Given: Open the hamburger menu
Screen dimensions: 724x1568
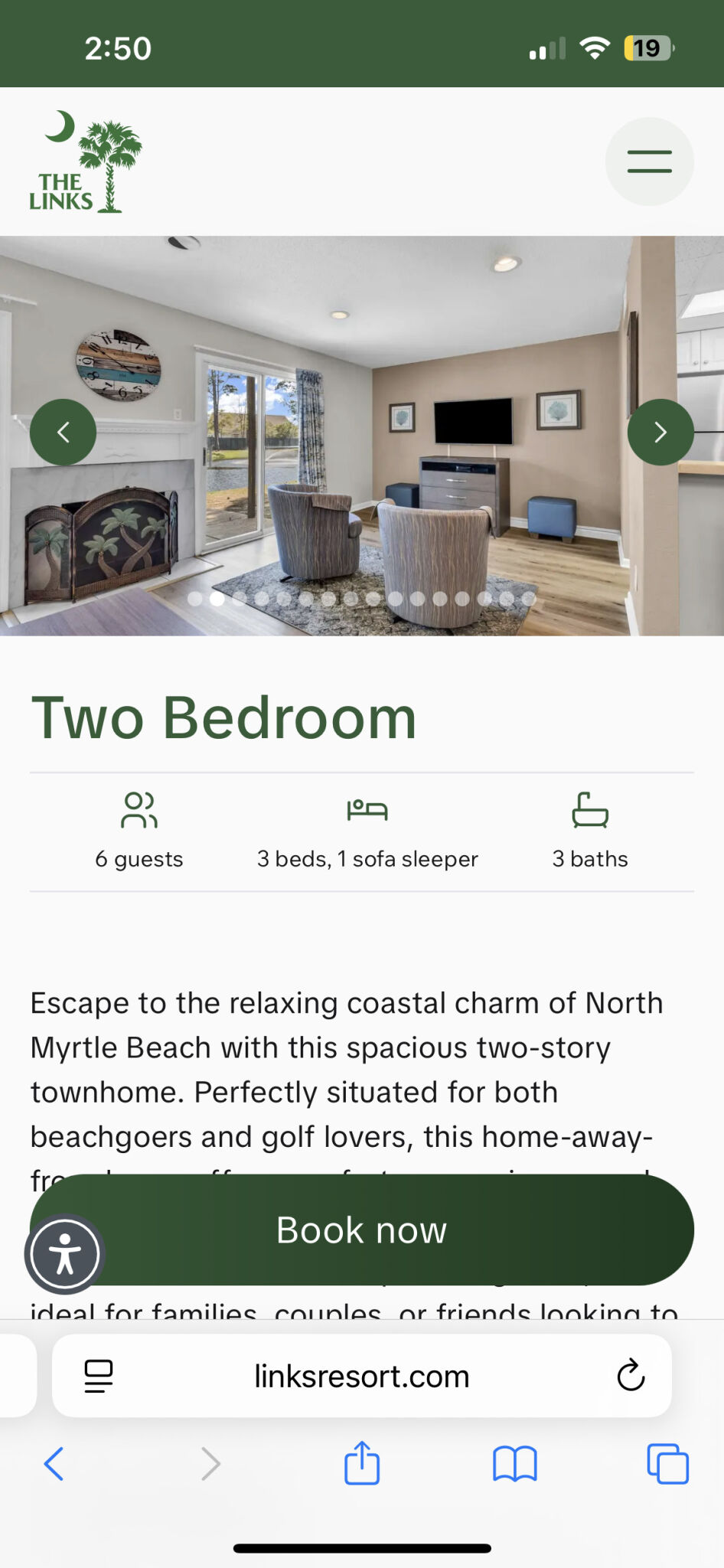Looking at the screenshot, I should pos(649,162).
